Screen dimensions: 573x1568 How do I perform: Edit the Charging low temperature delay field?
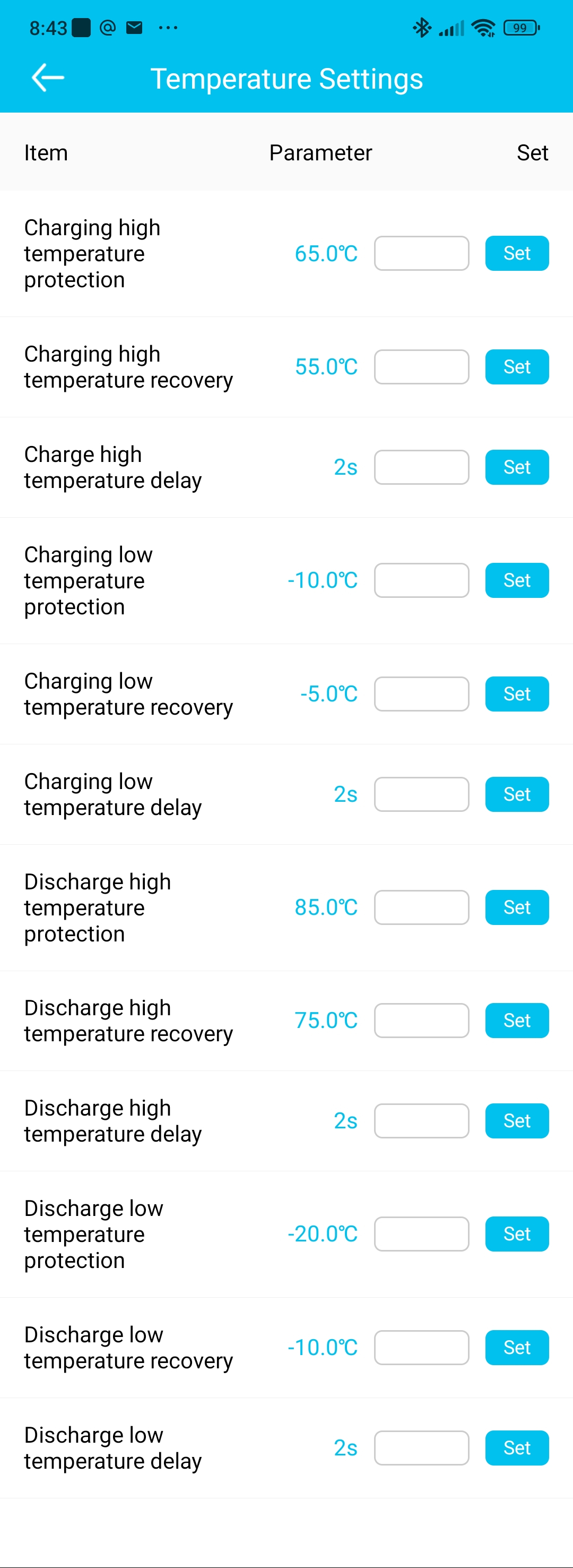(421, 794)
